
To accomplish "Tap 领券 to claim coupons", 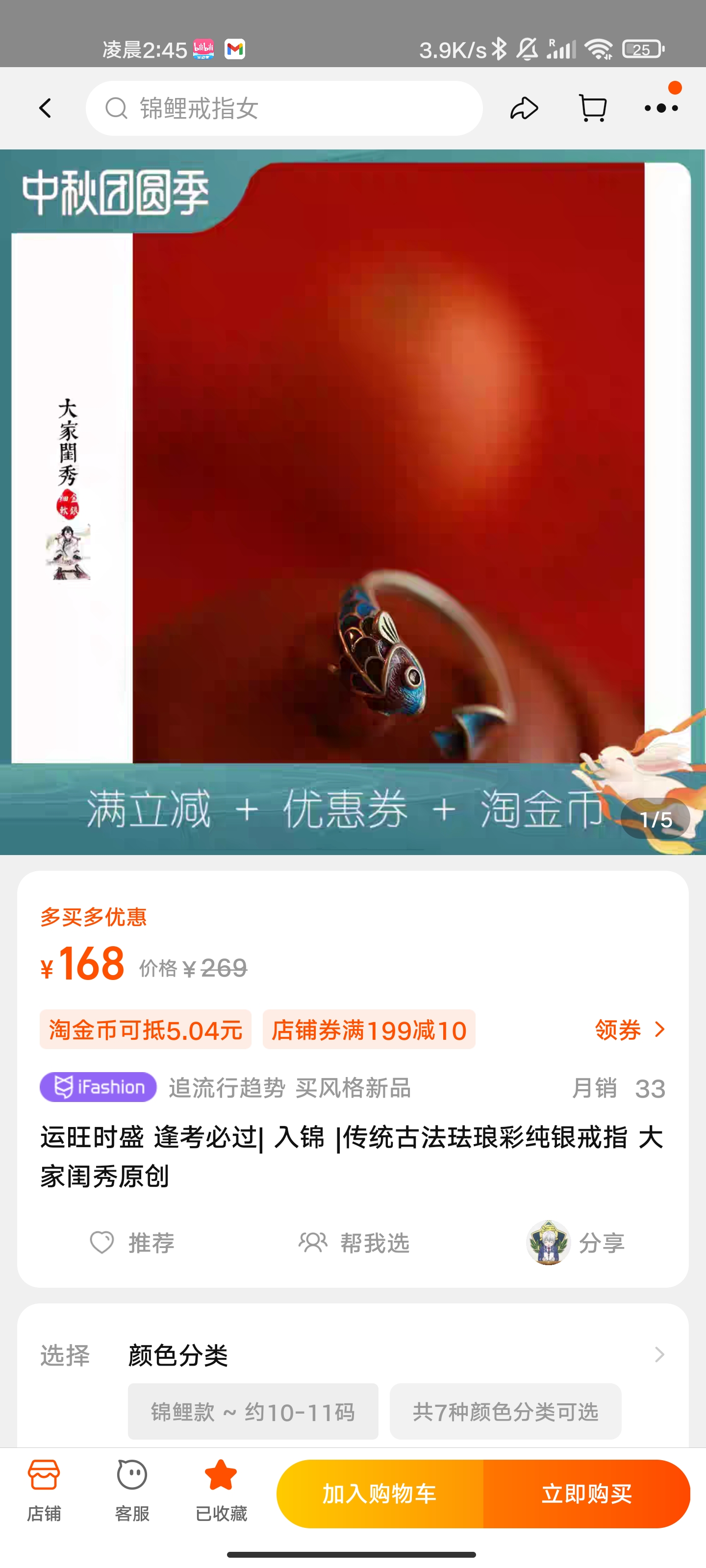I will (x=629, y=1030).
